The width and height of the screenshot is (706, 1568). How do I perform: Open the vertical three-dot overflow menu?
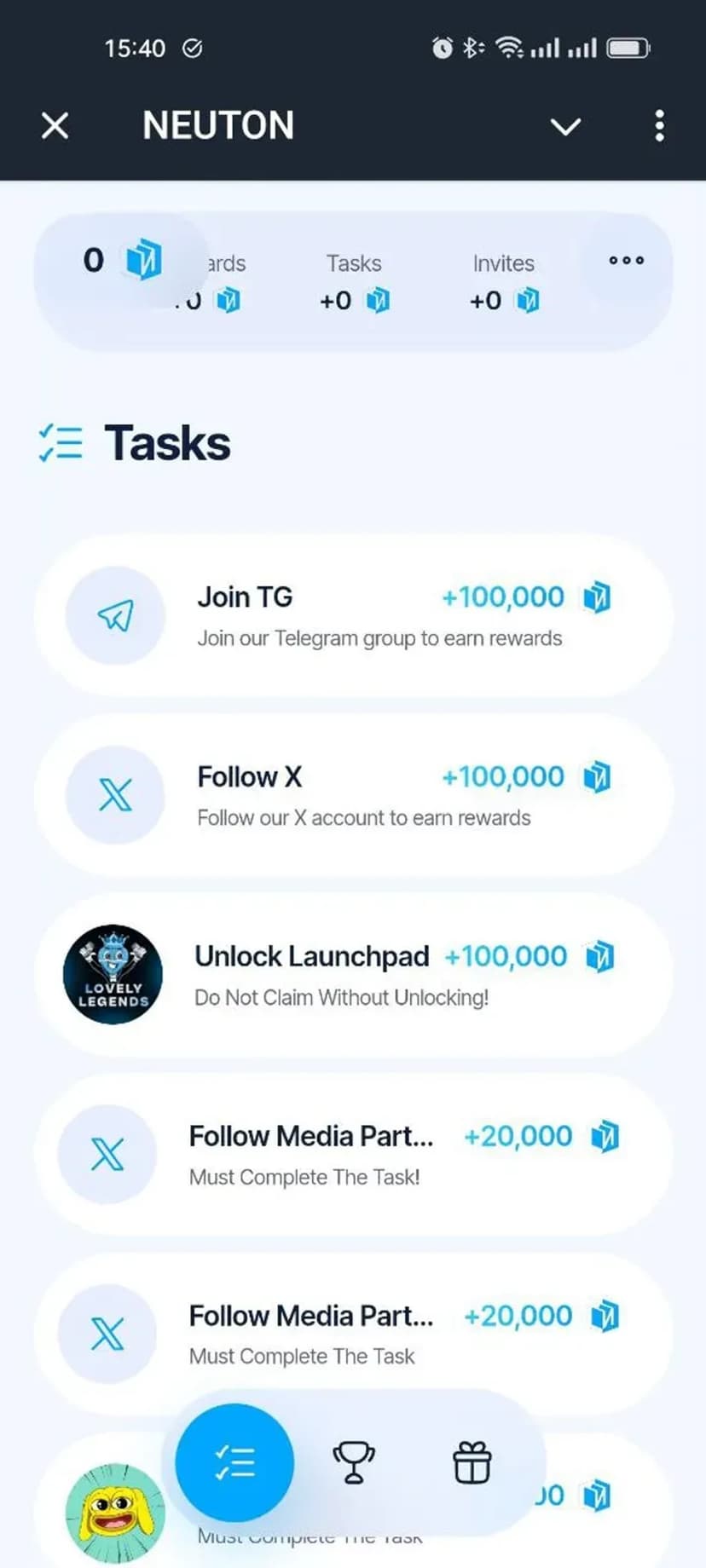tap(659, 126)
